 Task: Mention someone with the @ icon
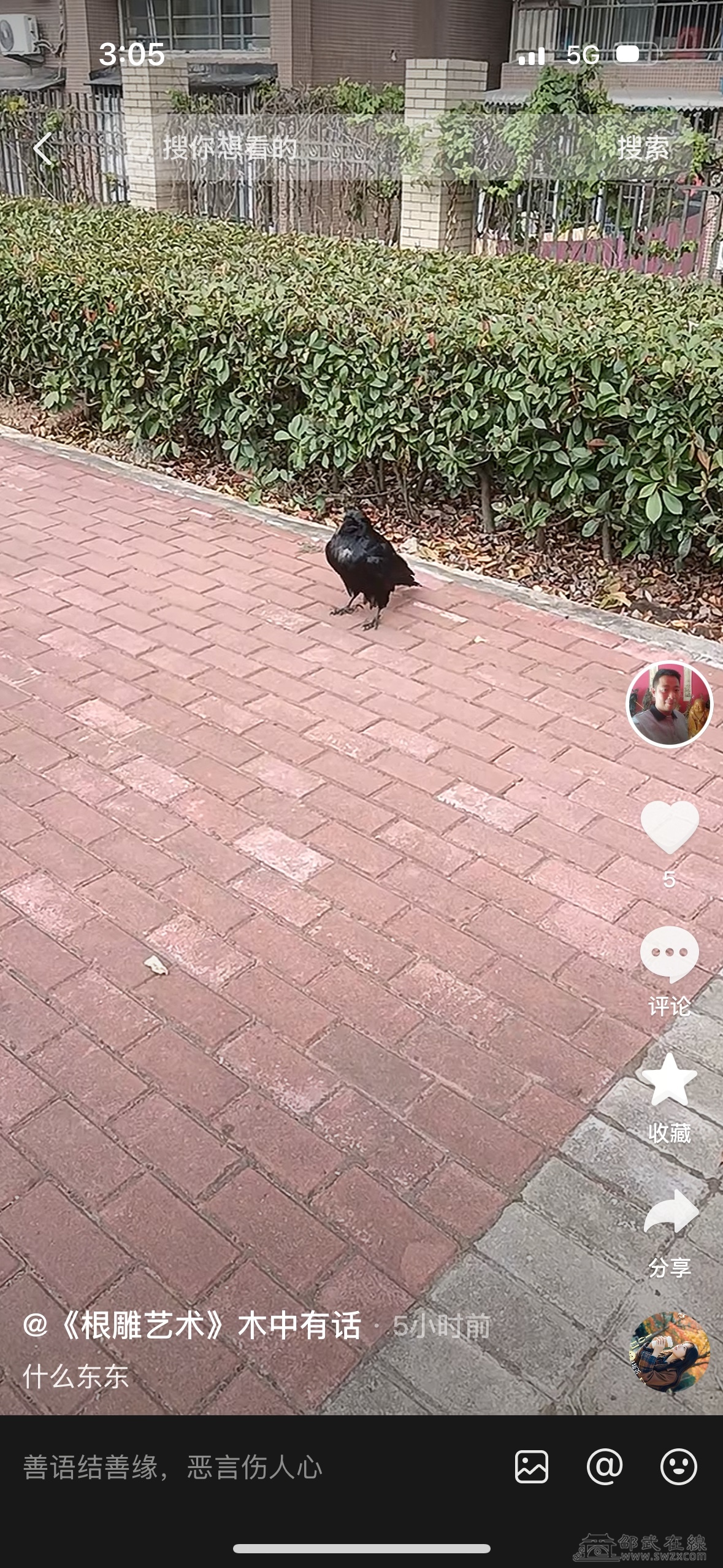[605, 1467]
